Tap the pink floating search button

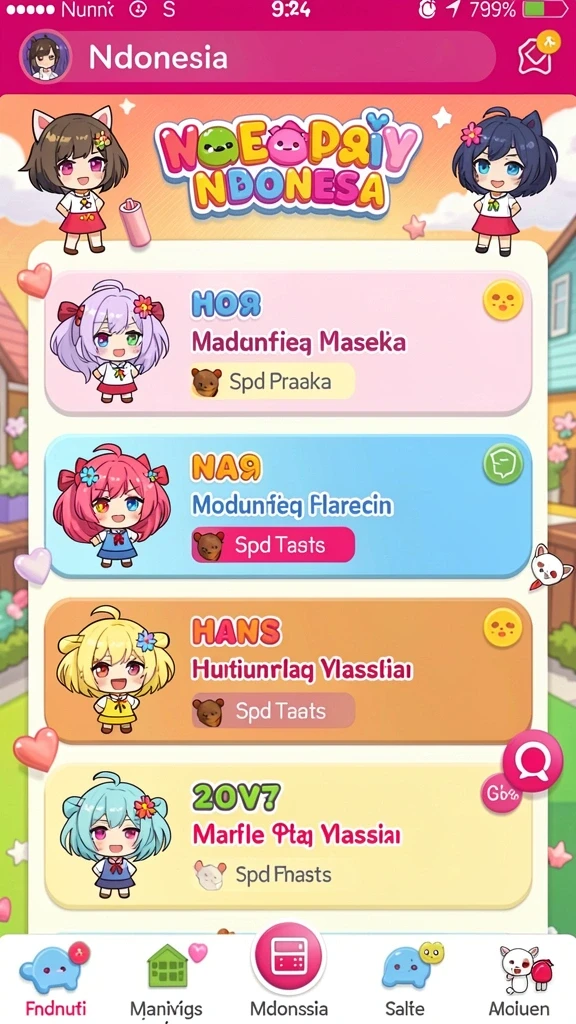click(x=532, y=761)
